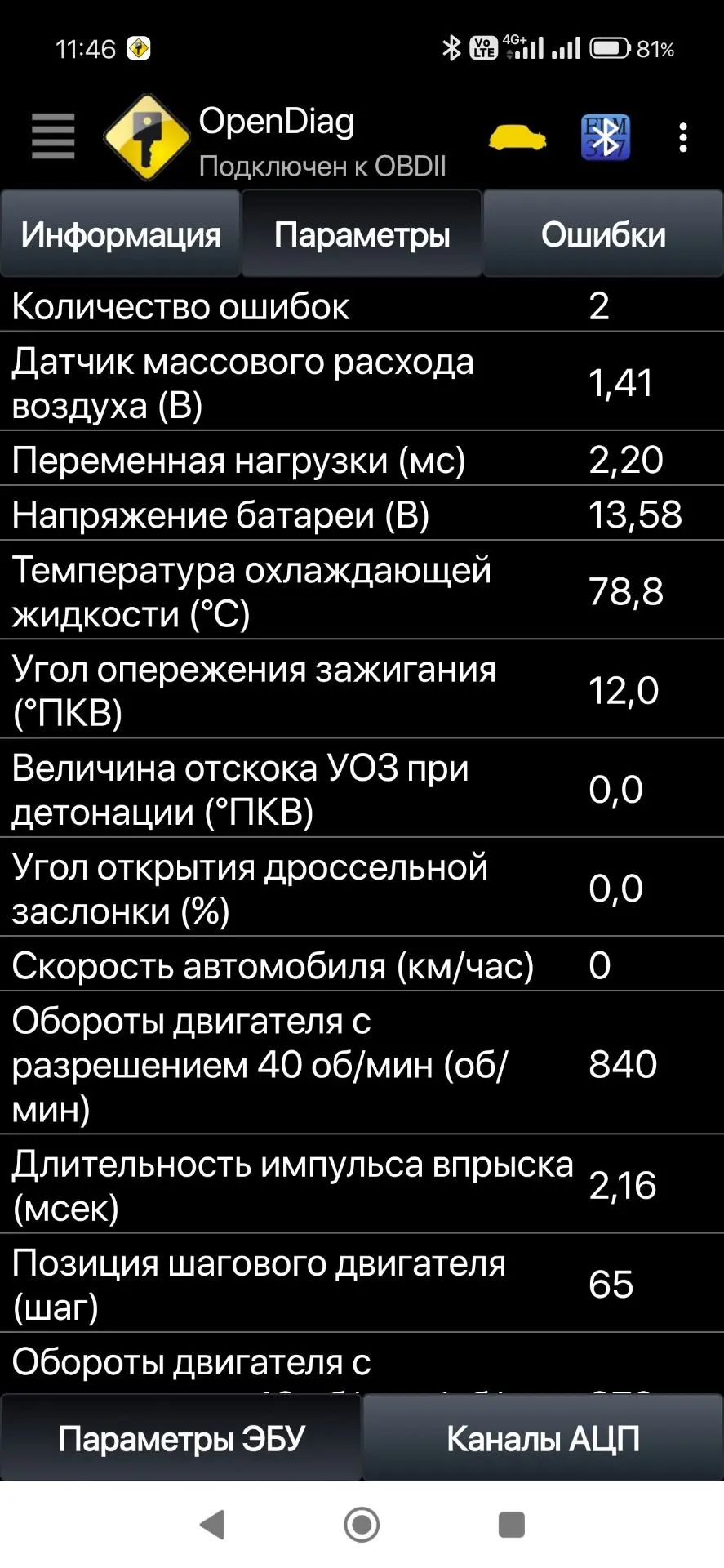Tap the yellow car icon
The width and height of the screenshot is (724, 1568).
click(x=517, y=137)
